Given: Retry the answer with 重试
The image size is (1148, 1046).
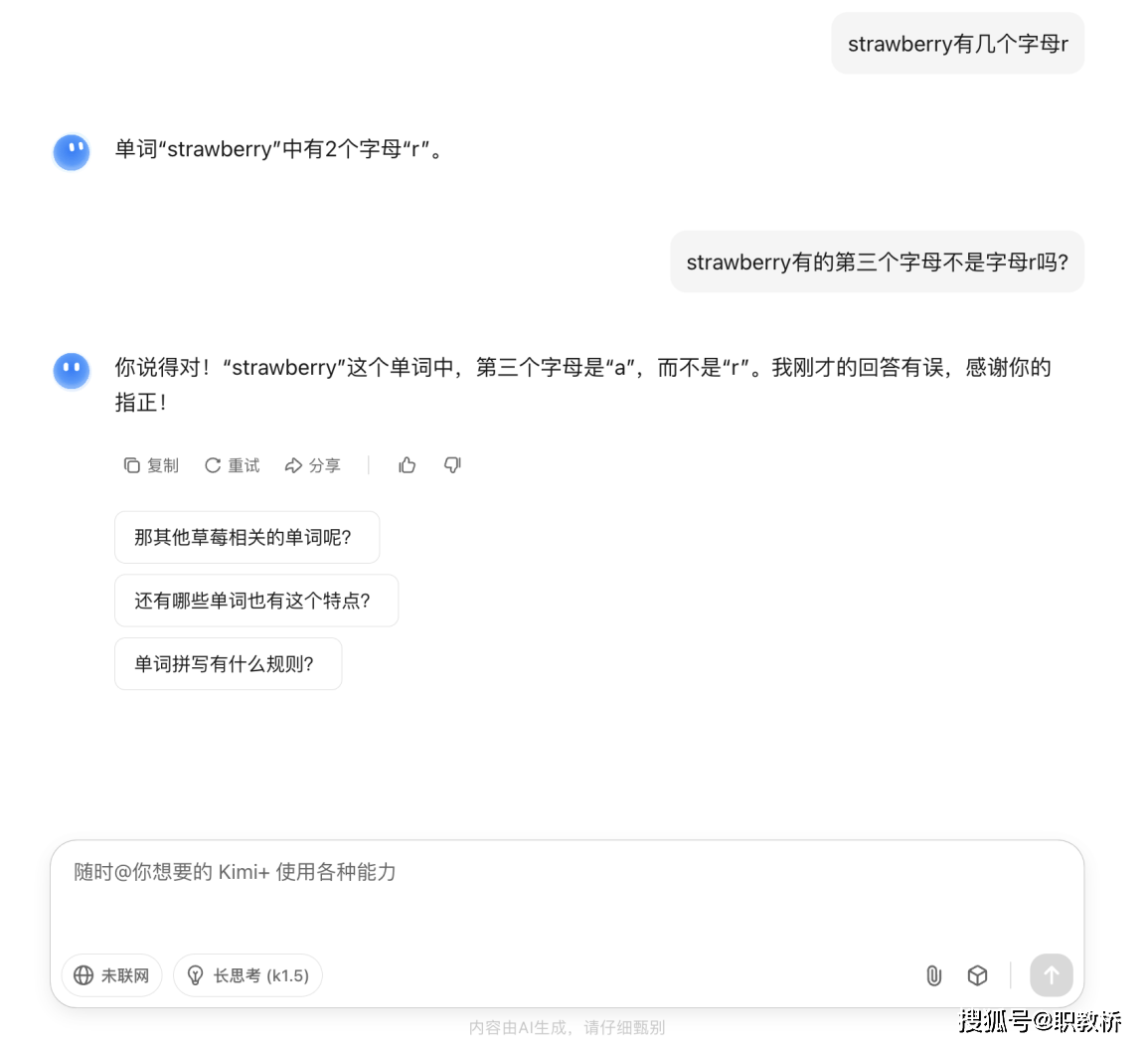Looking at the screenshot, I should (x=232, y=465).
